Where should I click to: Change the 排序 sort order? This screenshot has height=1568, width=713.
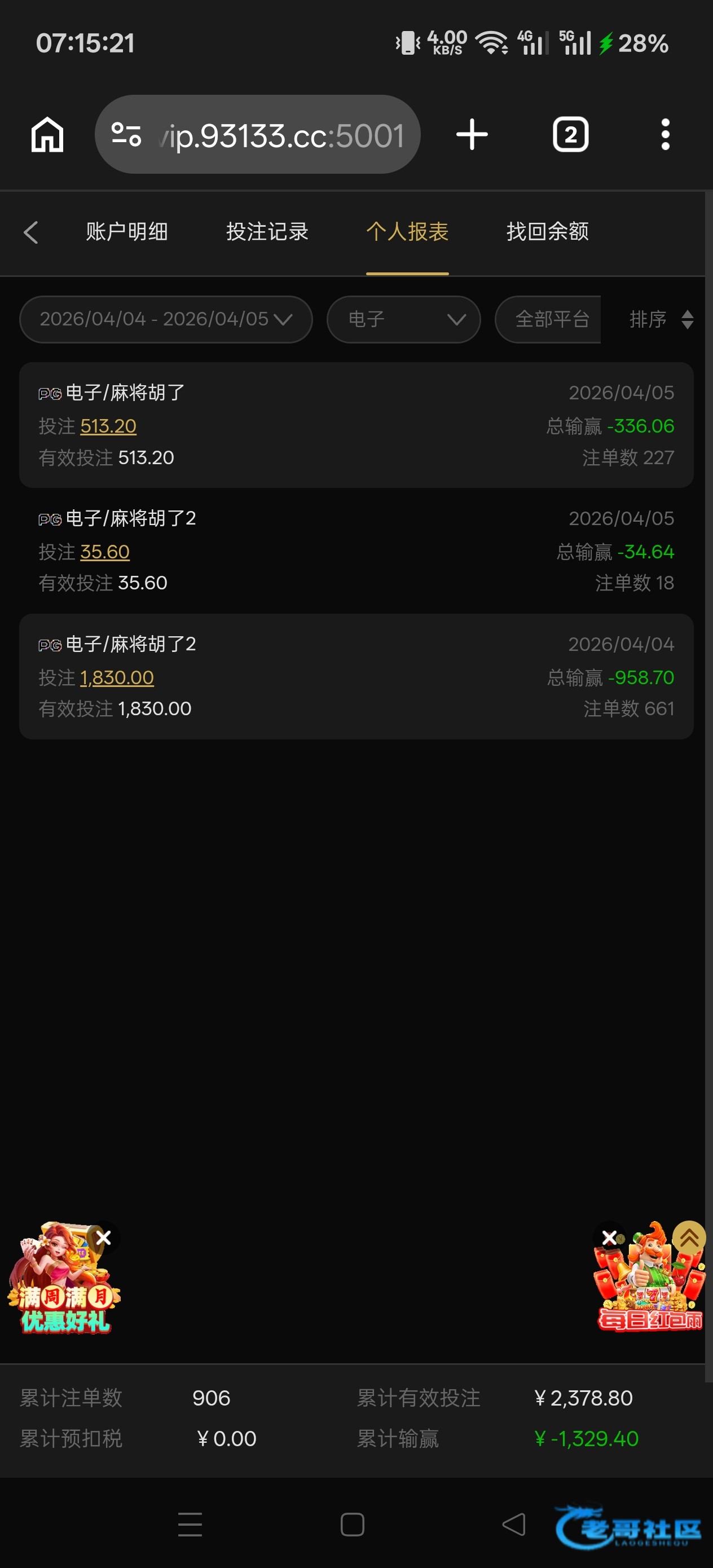(661, 319)
